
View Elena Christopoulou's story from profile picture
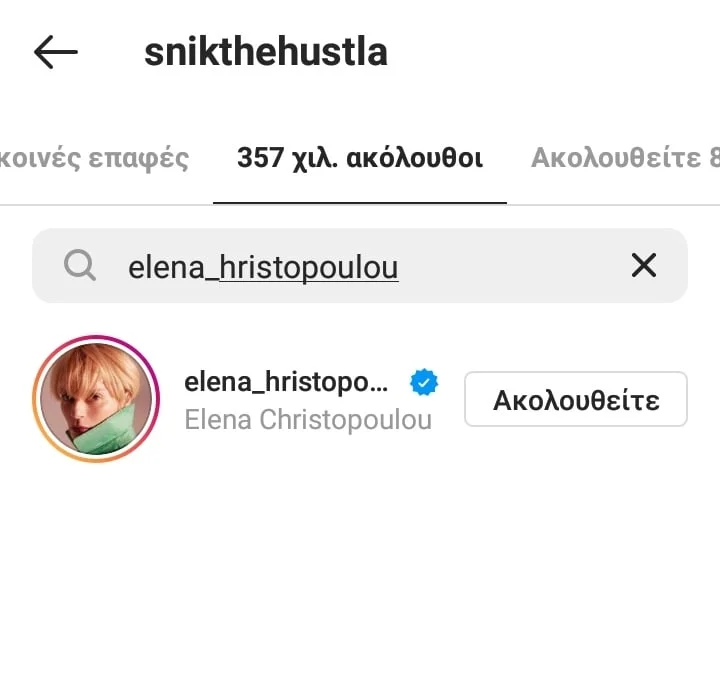point(97,399)
